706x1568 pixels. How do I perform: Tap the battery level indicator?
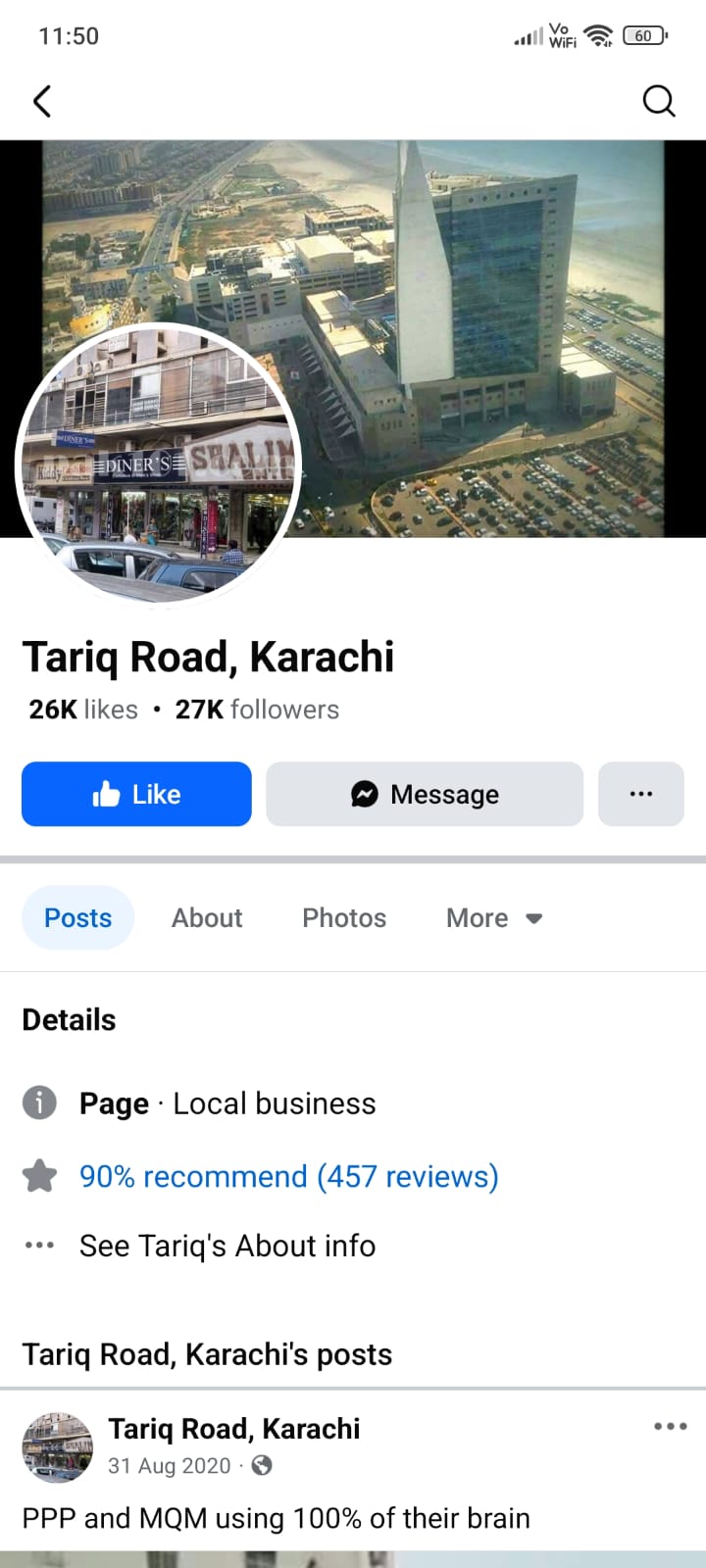642,35
